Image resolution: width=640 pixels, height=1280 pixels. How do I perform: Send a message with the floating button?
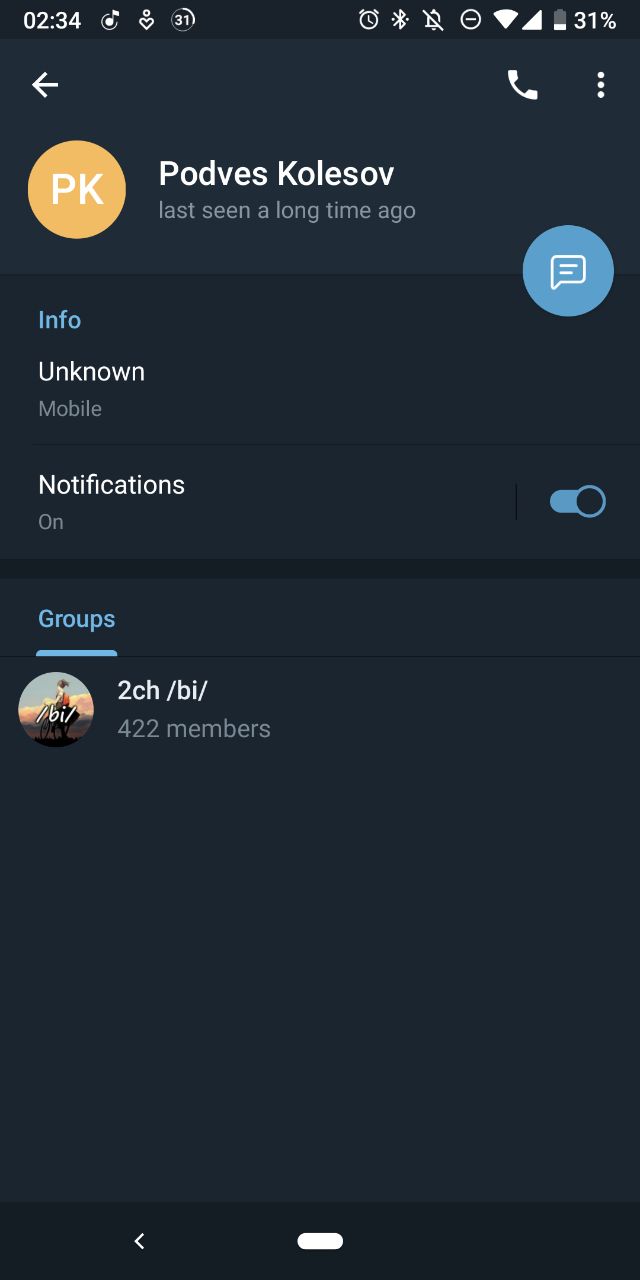pos(568,271)
